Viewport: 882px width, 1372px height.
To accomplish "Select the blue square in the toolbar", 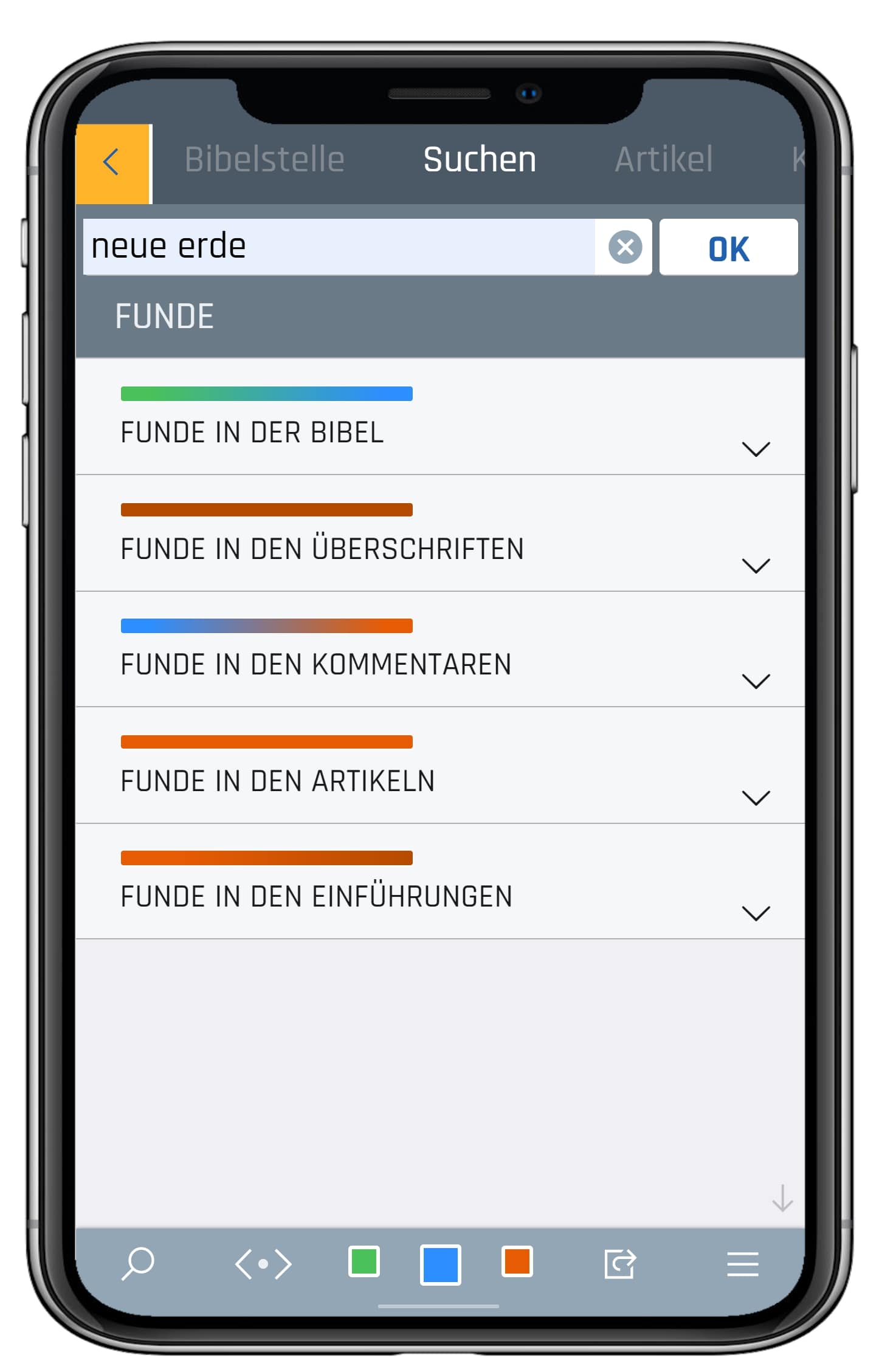I will [440, 1264].
